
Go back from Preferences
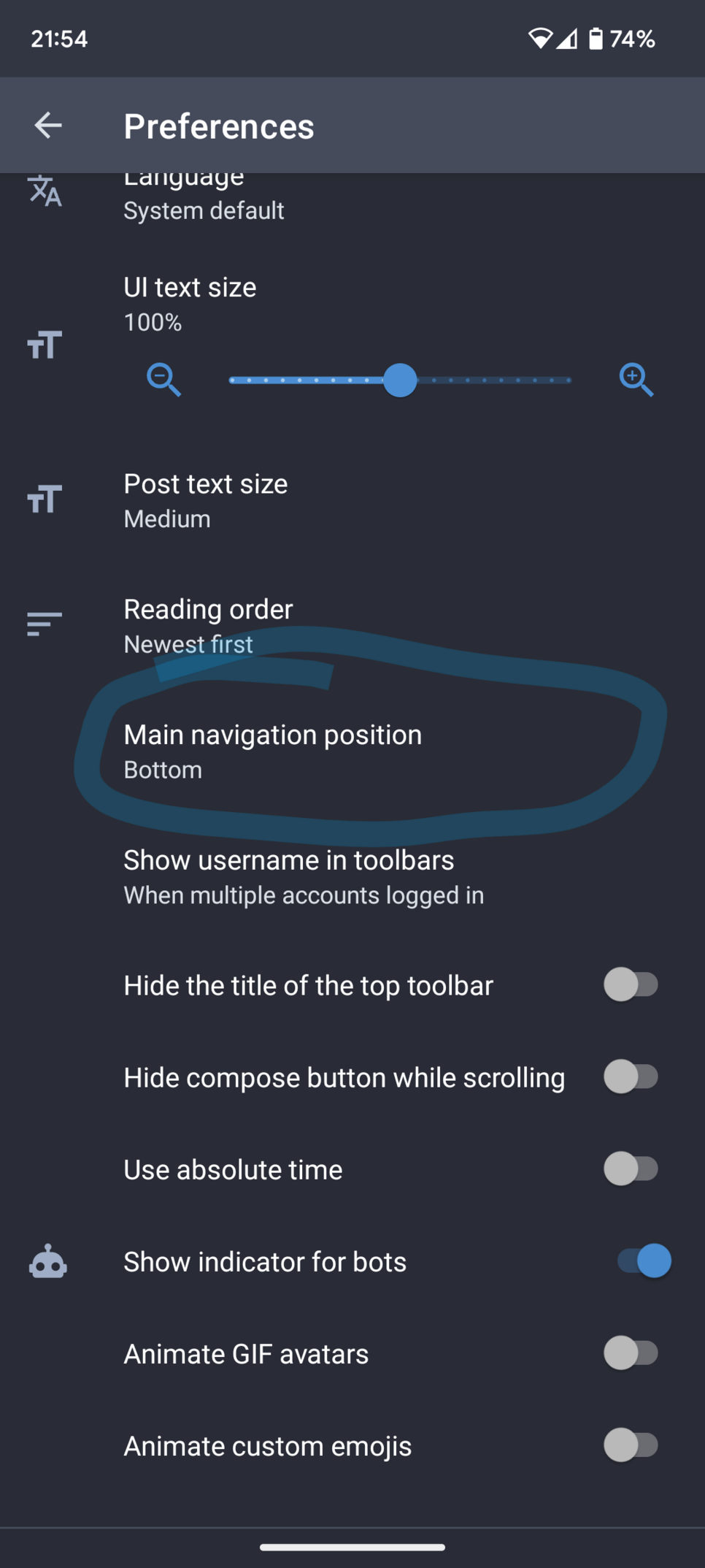click(48, 126)
